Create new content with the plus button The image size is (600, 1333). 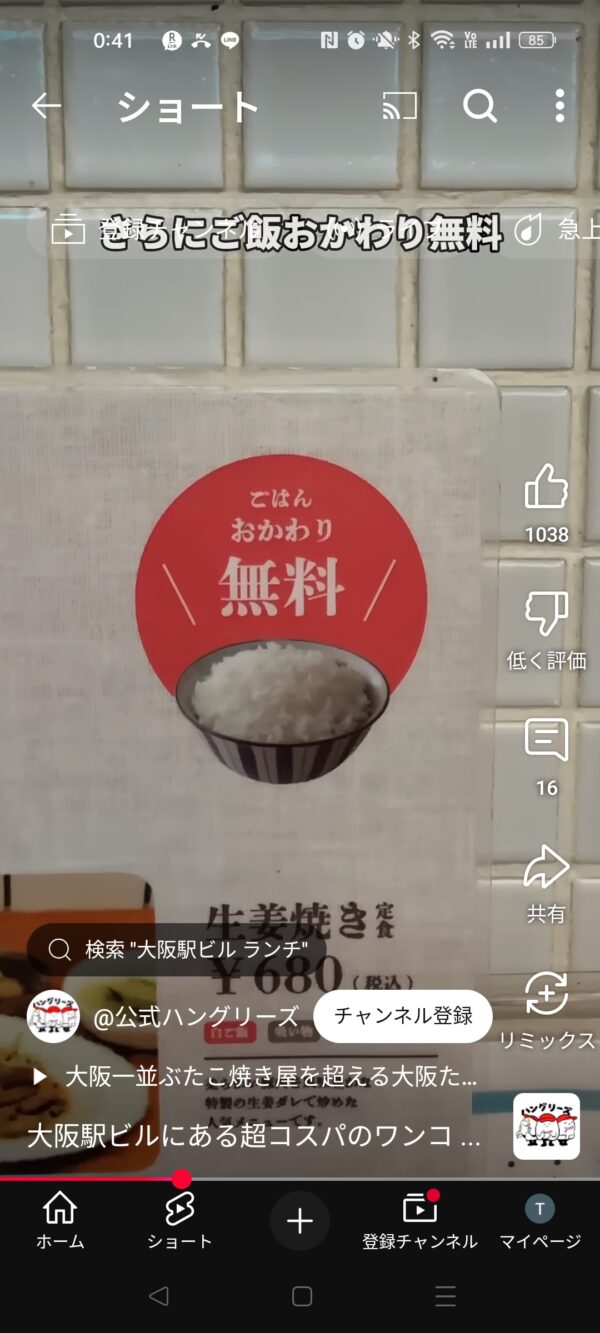[299, 1221]
